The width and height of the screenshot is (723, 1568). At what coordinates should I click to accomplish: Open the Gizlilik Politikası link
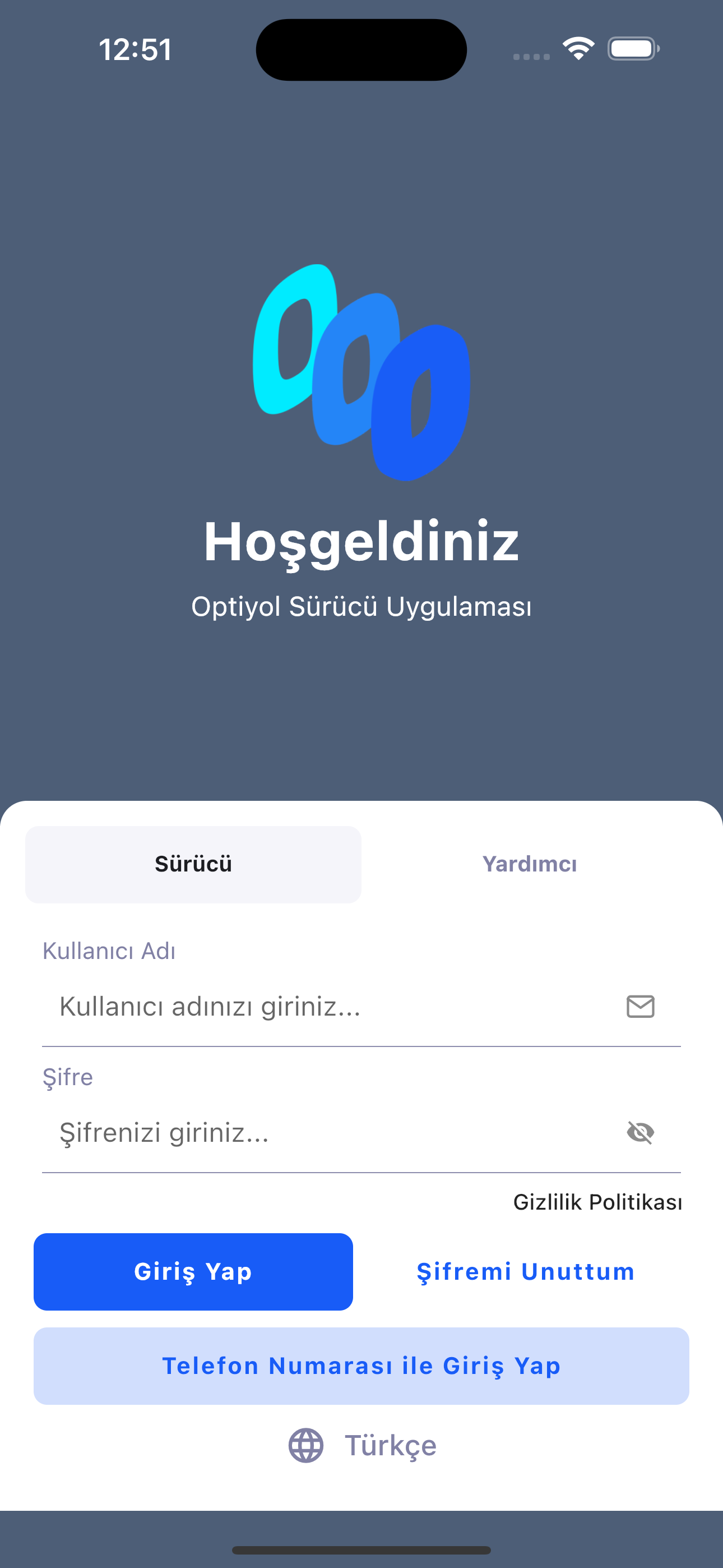[x=597, y=1202]
